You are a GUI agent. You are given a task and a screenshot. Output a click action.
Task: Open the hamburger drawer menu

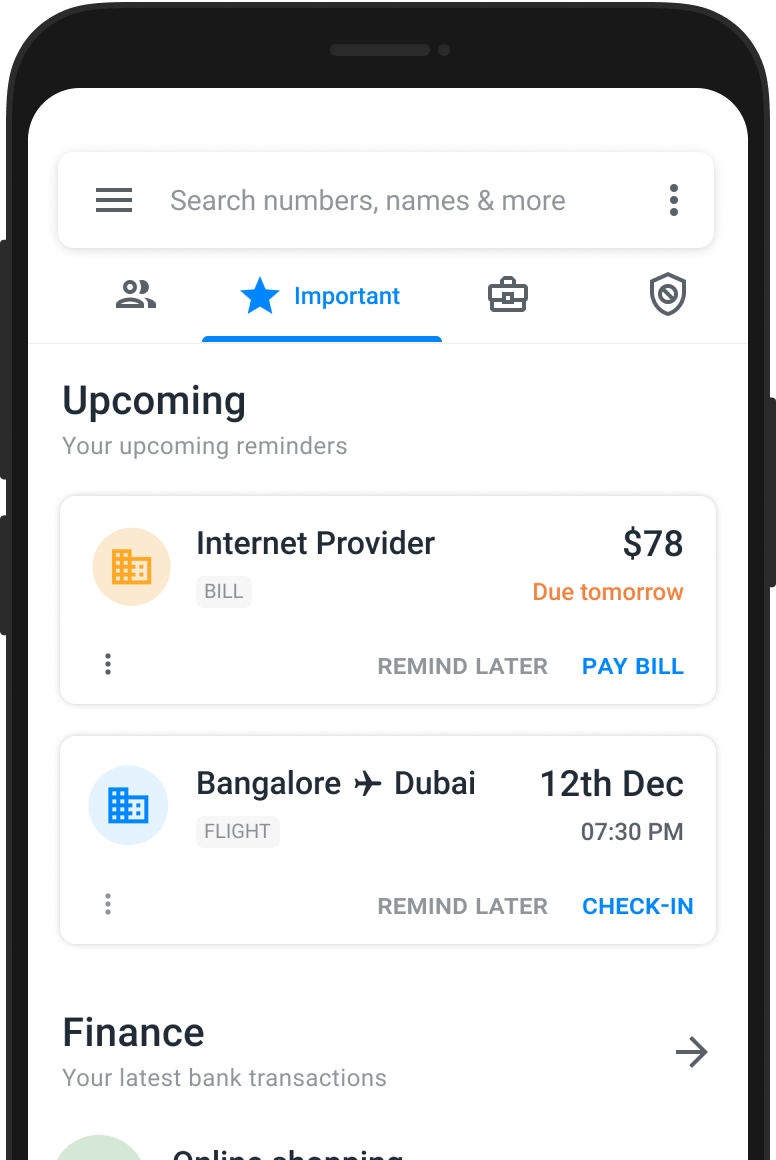tap(114, 201)
